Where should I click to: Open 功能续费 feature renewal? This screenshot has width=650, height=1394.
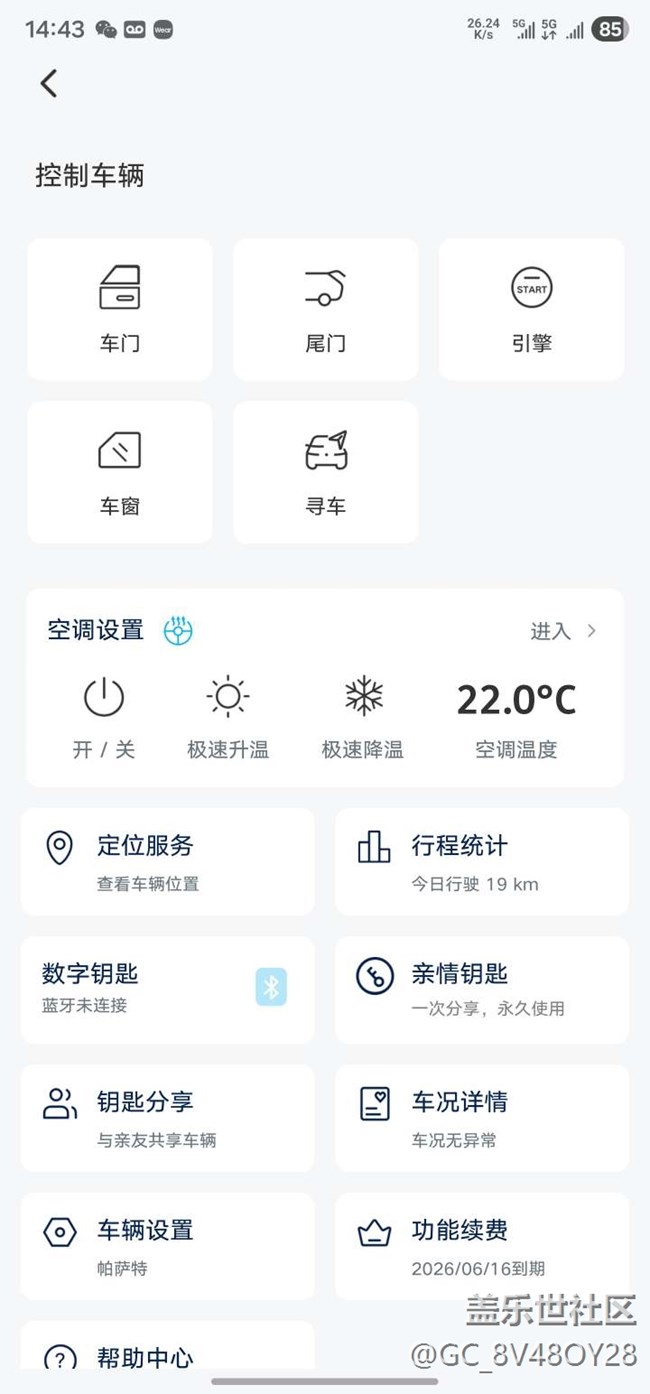(x=481, y=1245)
